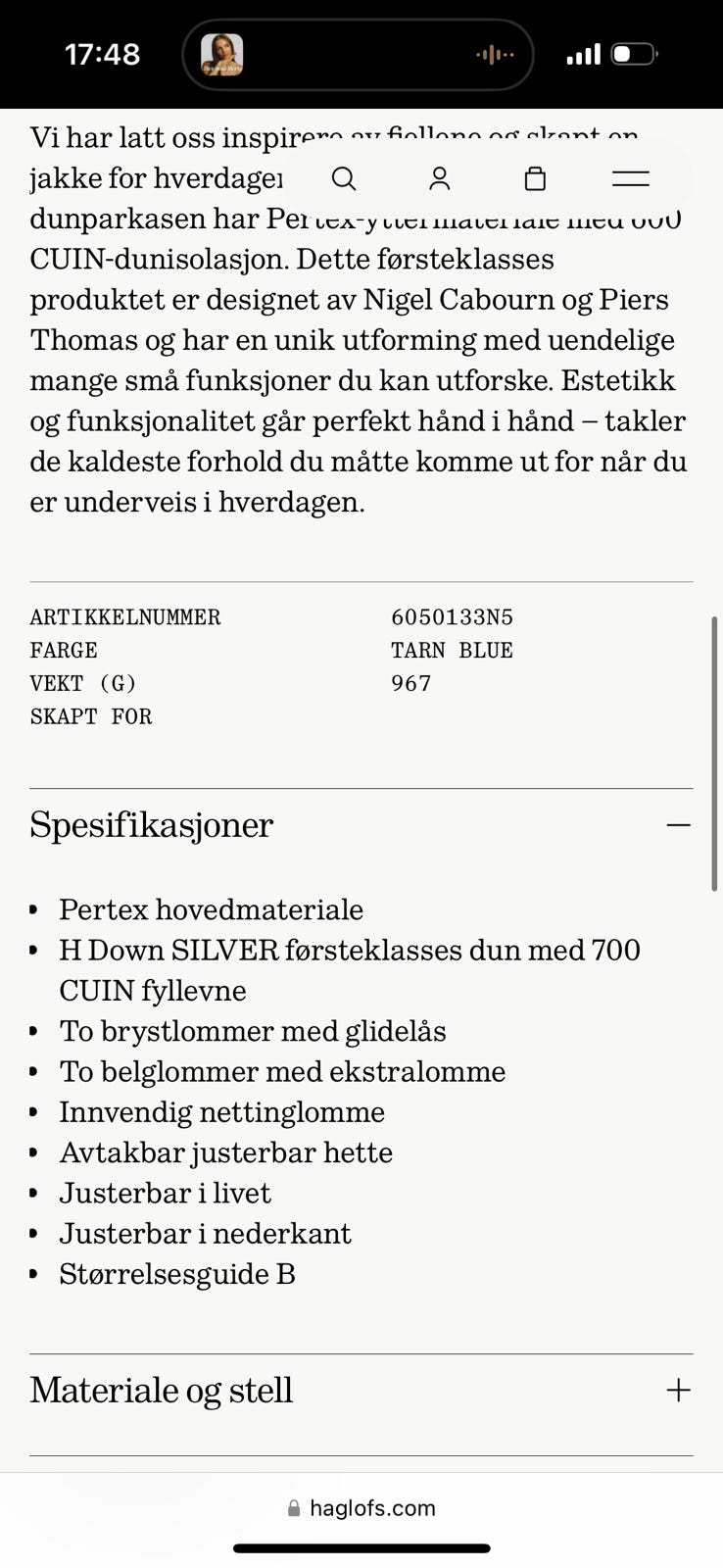
Task: Click the TARN BLUE color name
Action: [452, 650]
